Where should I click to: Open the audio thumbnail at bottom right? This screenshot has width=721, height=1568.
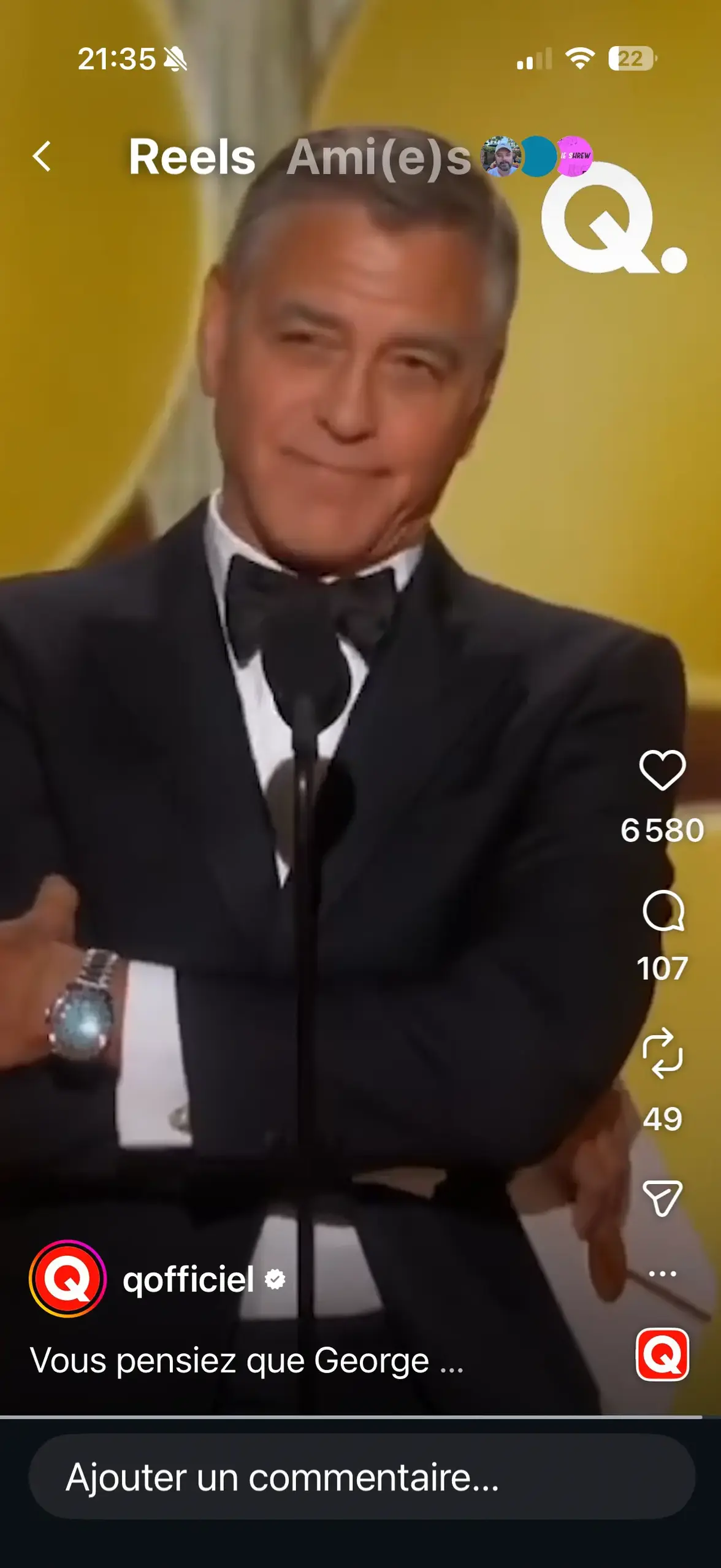tap(662, 1355)
